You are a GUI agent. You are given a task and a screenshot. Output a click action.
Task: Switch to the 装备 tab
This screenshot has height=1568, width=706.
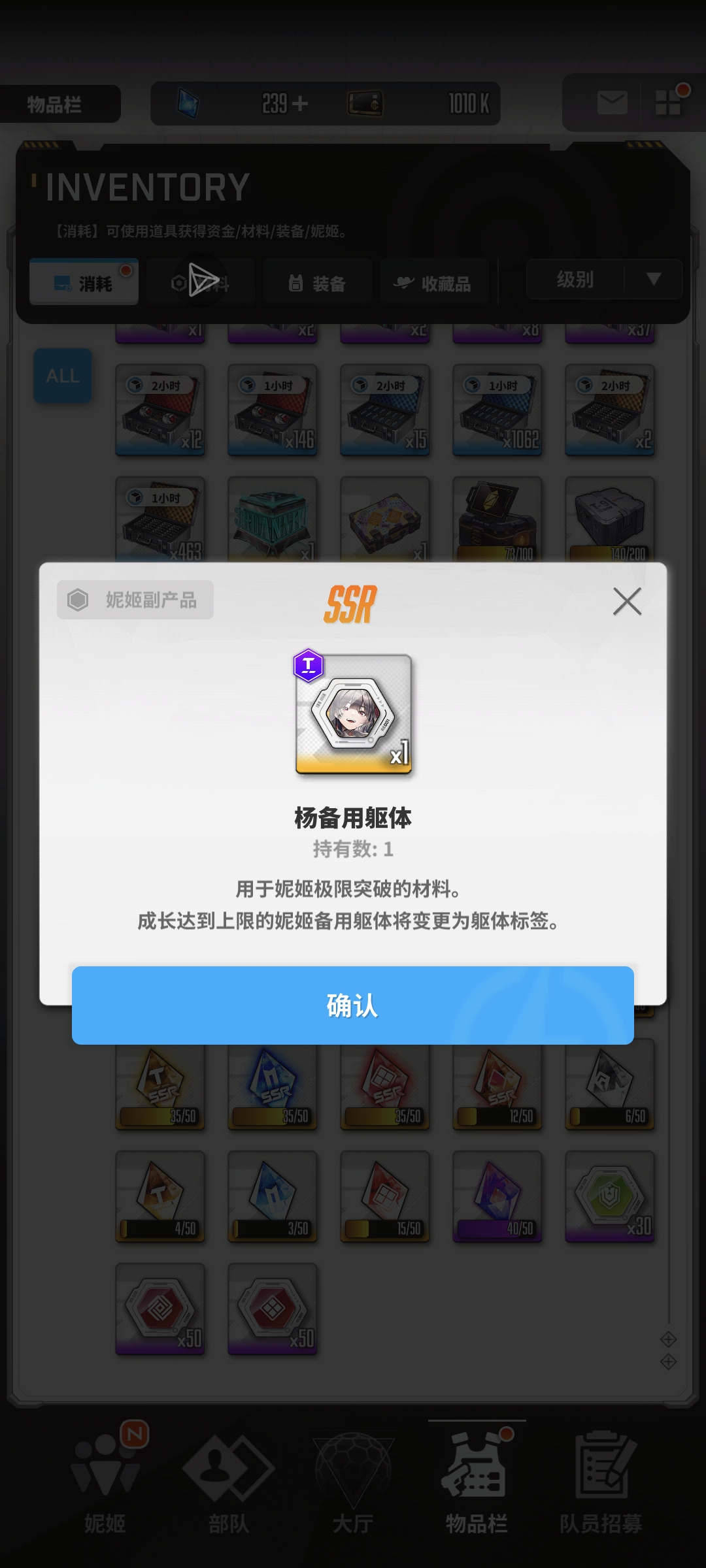click(x=316, y=281)
